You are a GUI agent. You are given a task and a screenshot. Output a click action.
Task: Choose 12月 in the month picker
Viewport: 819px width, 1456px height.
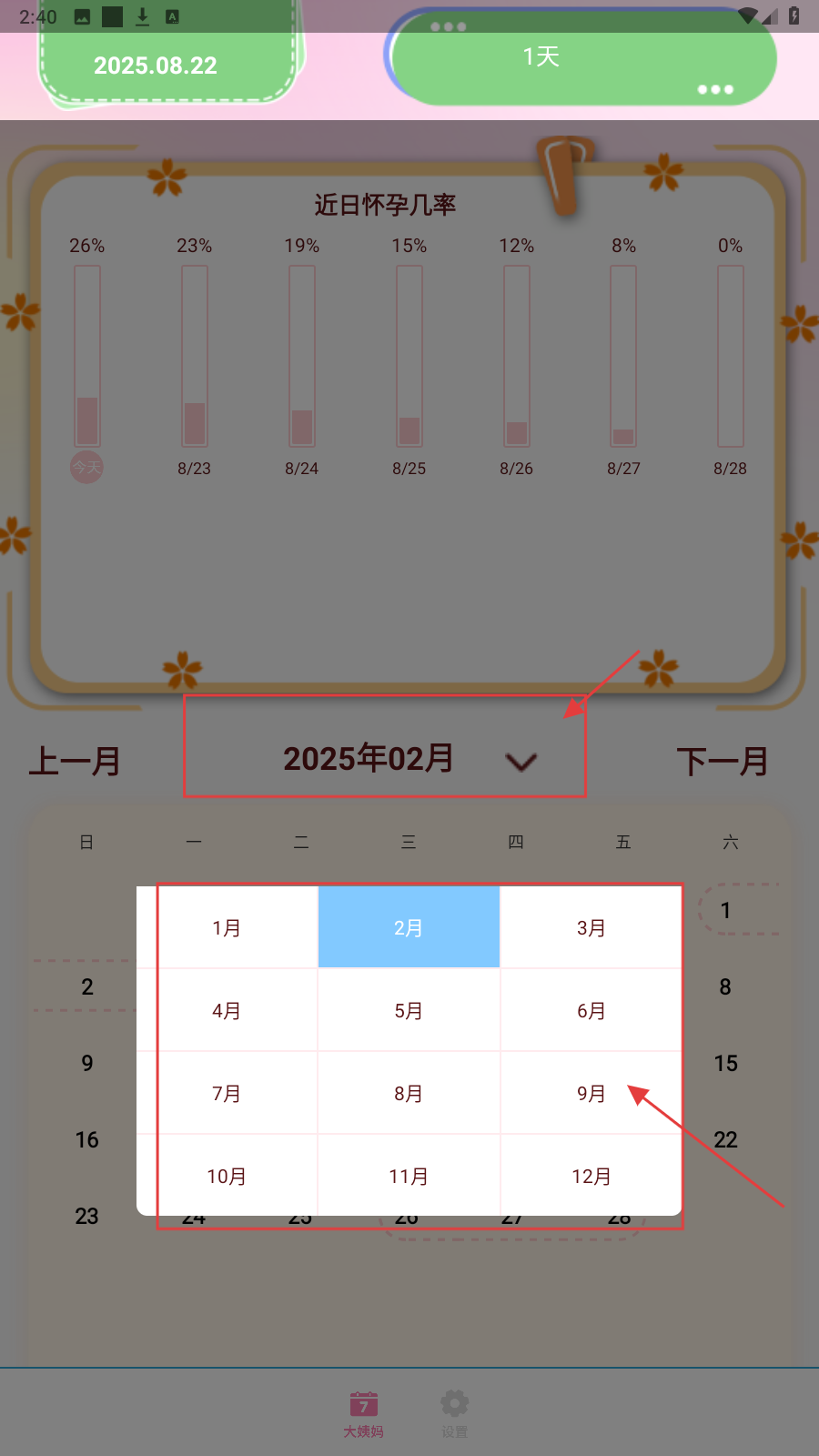591,1176
